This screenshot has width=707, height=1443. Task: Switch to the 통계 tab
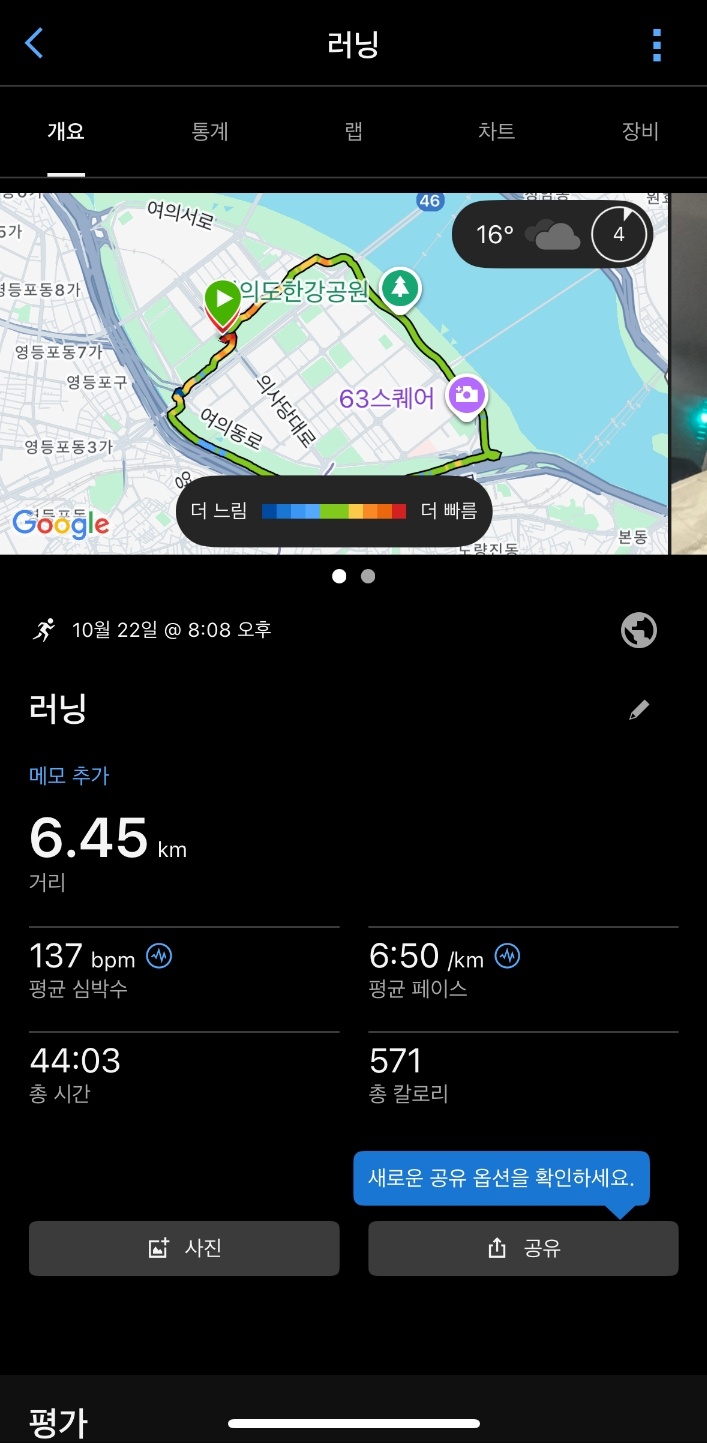click(x=210, y=131)
